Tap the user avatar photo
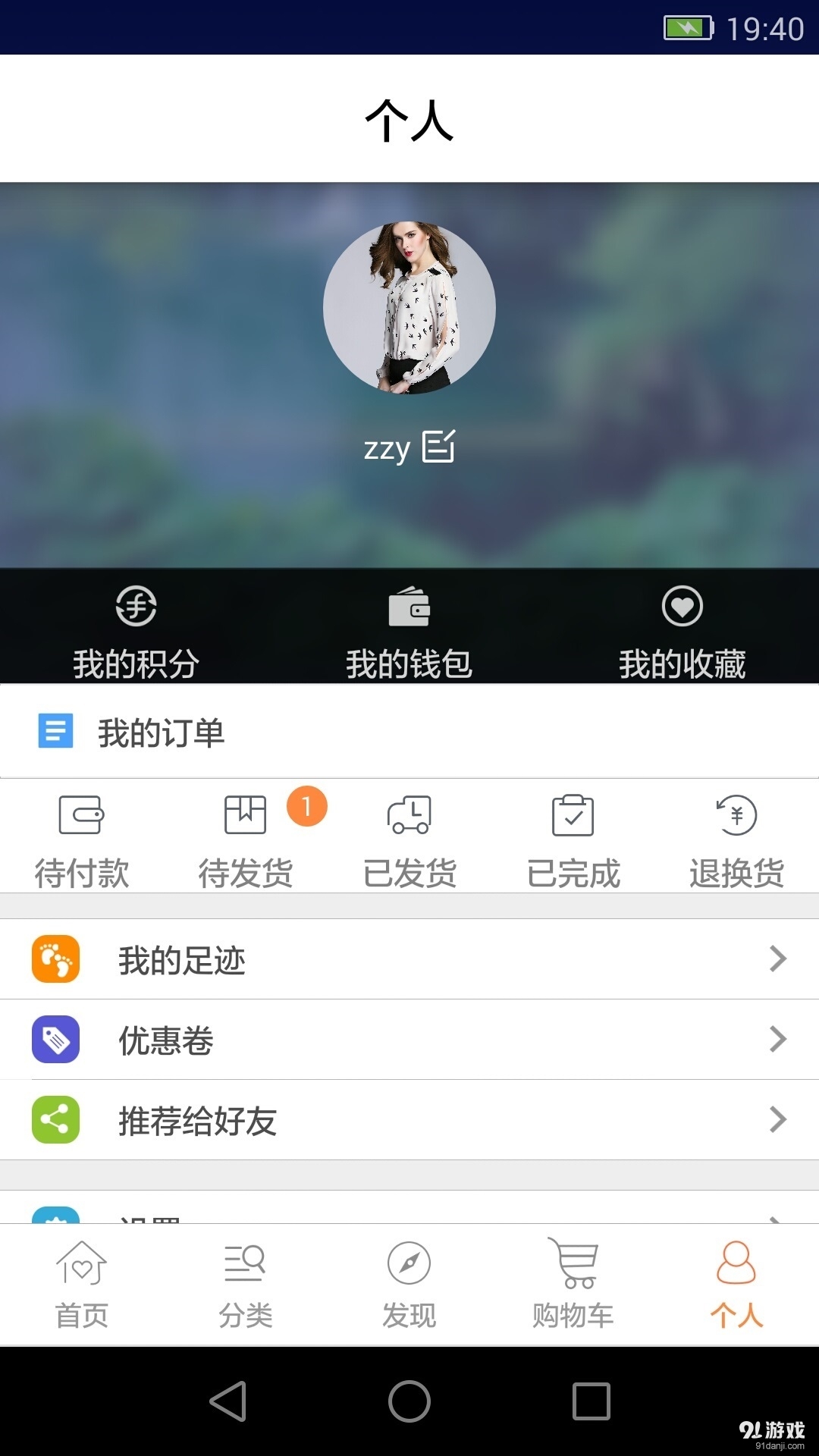 (409, 306)
